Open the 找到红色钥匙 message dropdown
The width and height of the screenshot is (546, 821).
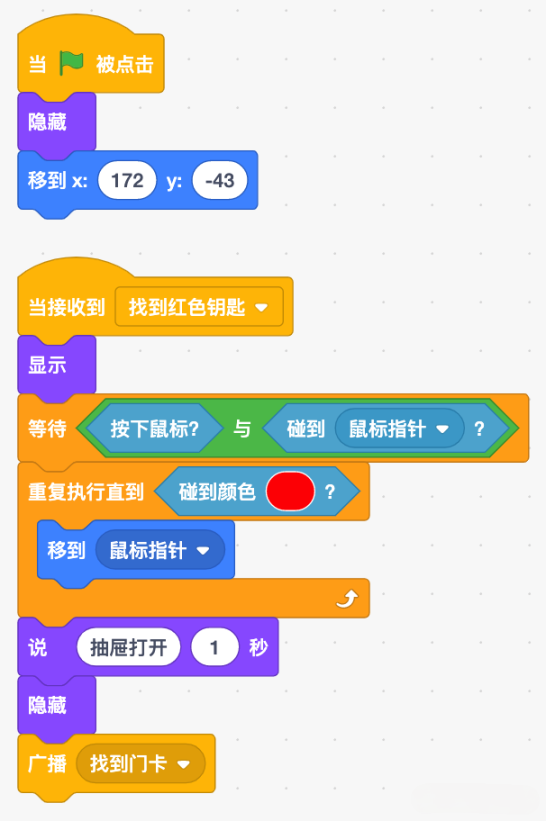click(x=199, y=307)
